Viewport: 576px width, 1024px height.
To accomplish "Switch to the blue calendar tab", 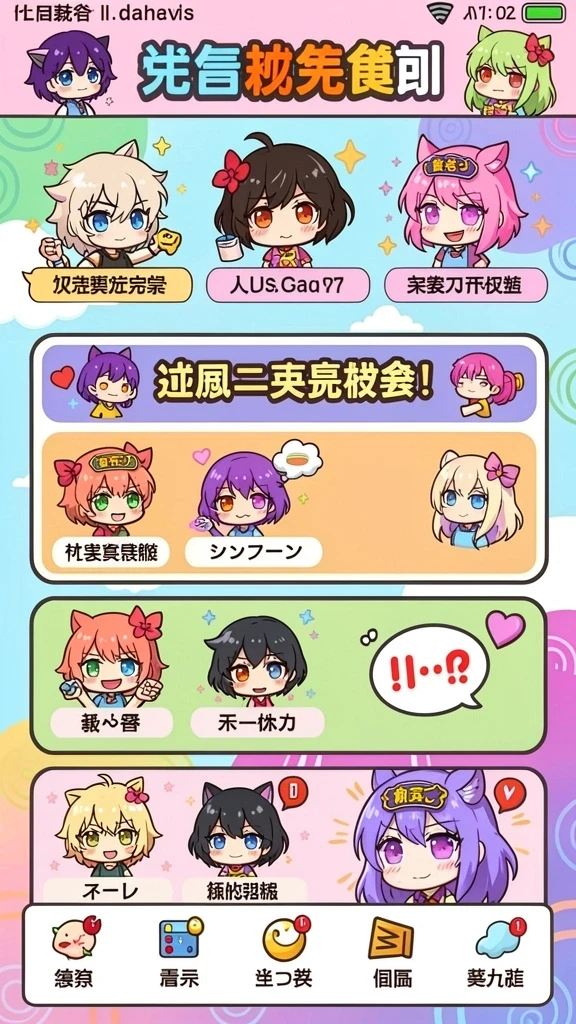I will [179, 952].
